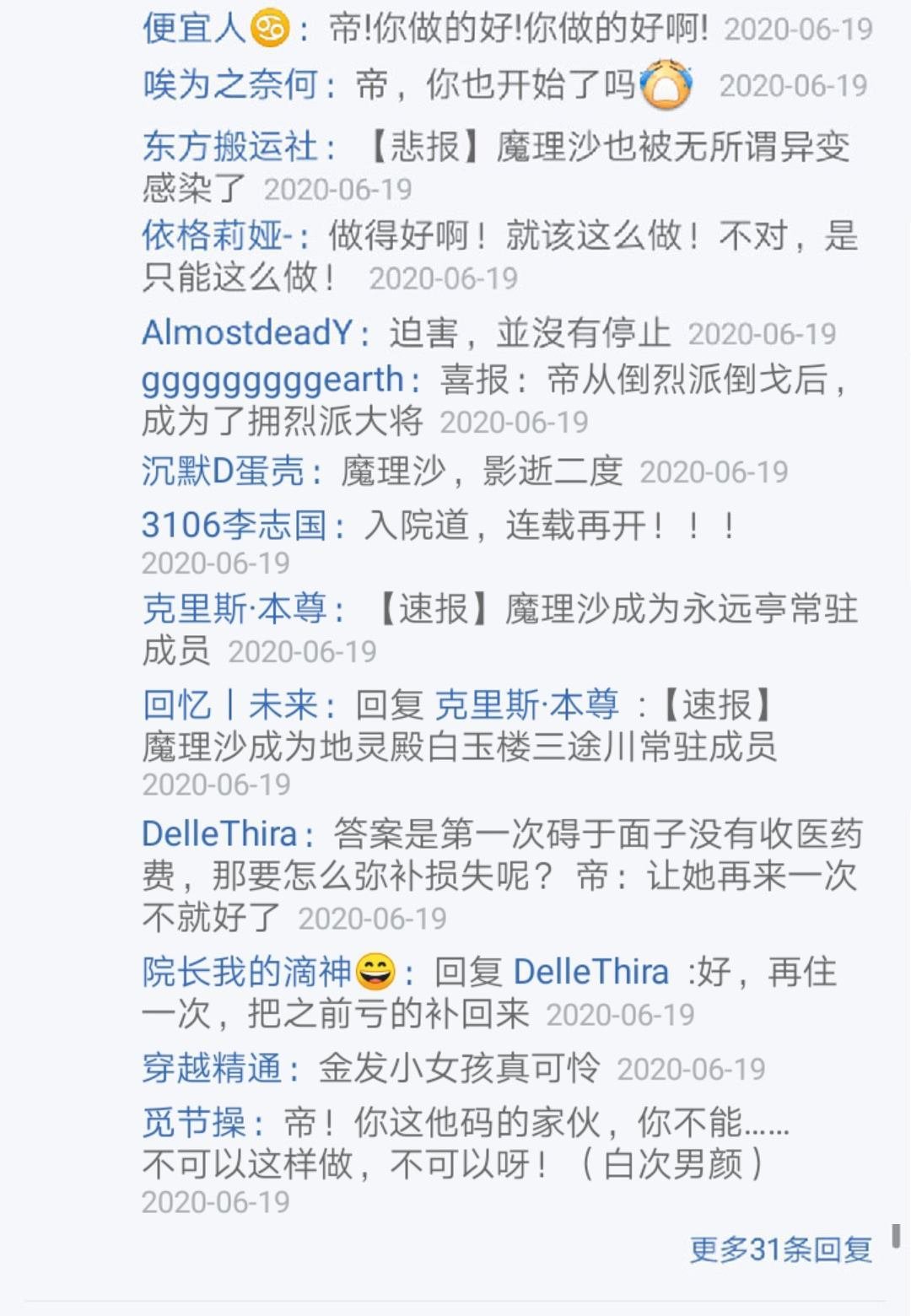Tap replied-to name 克里斯·本尊 in 回忆's reply
911x1316 pixels.
point(526,704)
